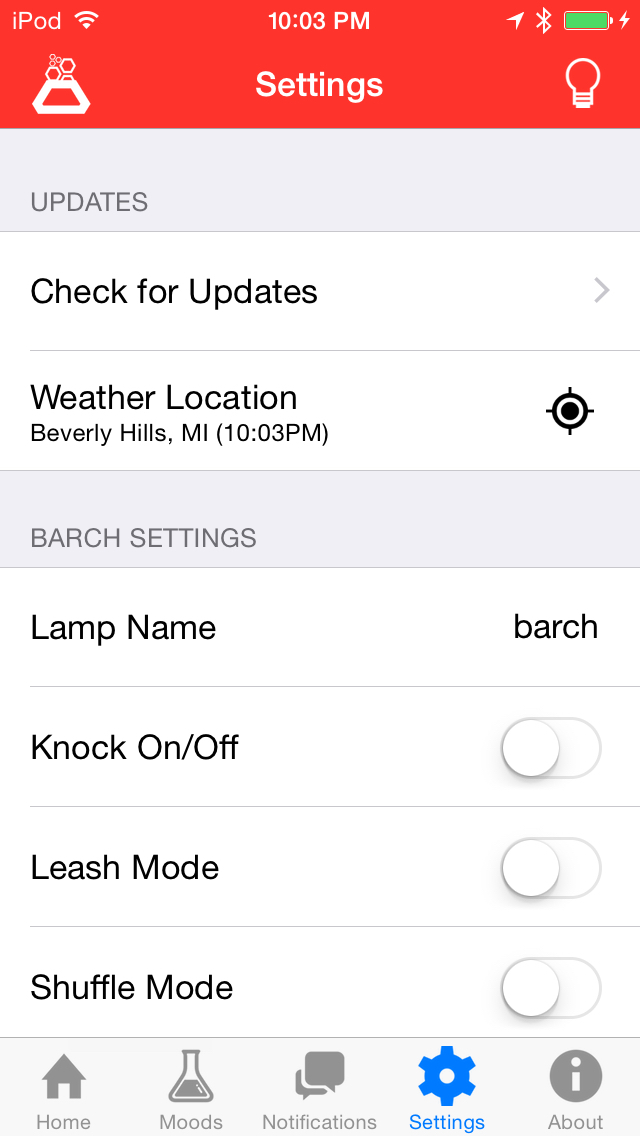Tap the light bulb icon in header

(583, 83)
